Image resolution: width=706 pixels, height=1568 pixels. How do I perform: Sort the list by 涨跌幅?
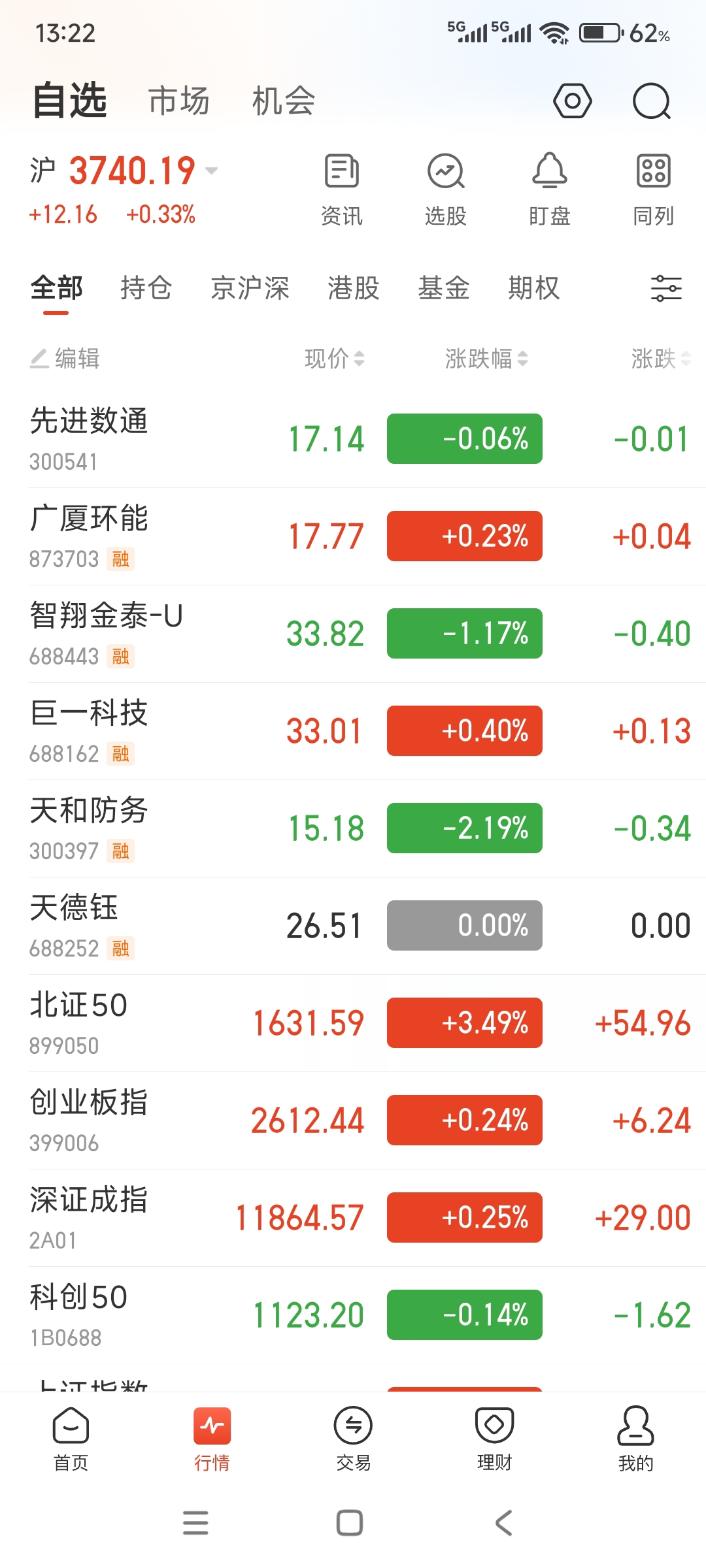(x=486, y=359)
